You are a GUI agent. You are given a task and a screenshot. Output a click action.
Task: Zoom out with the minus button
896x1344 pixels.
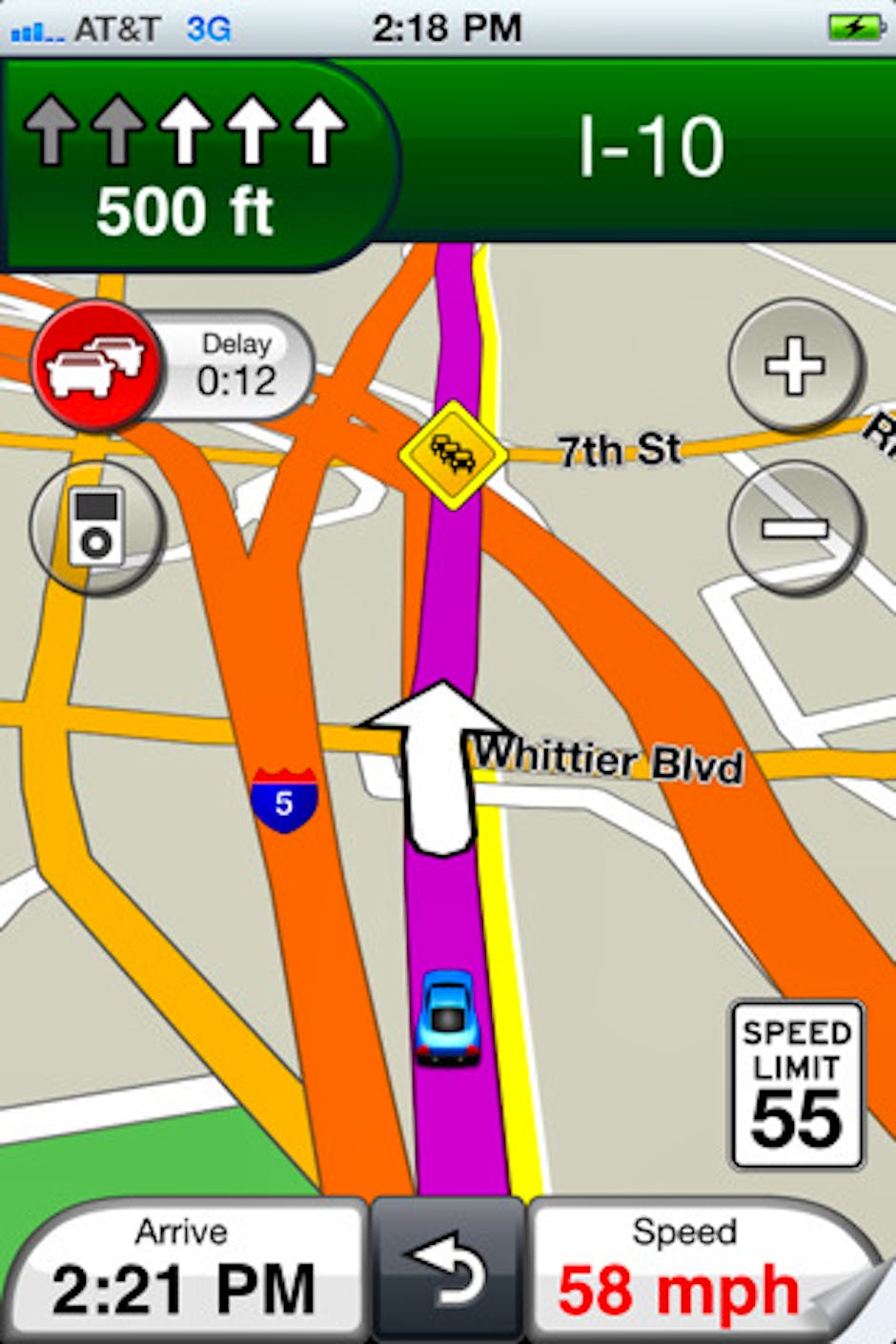coord(795,527)
